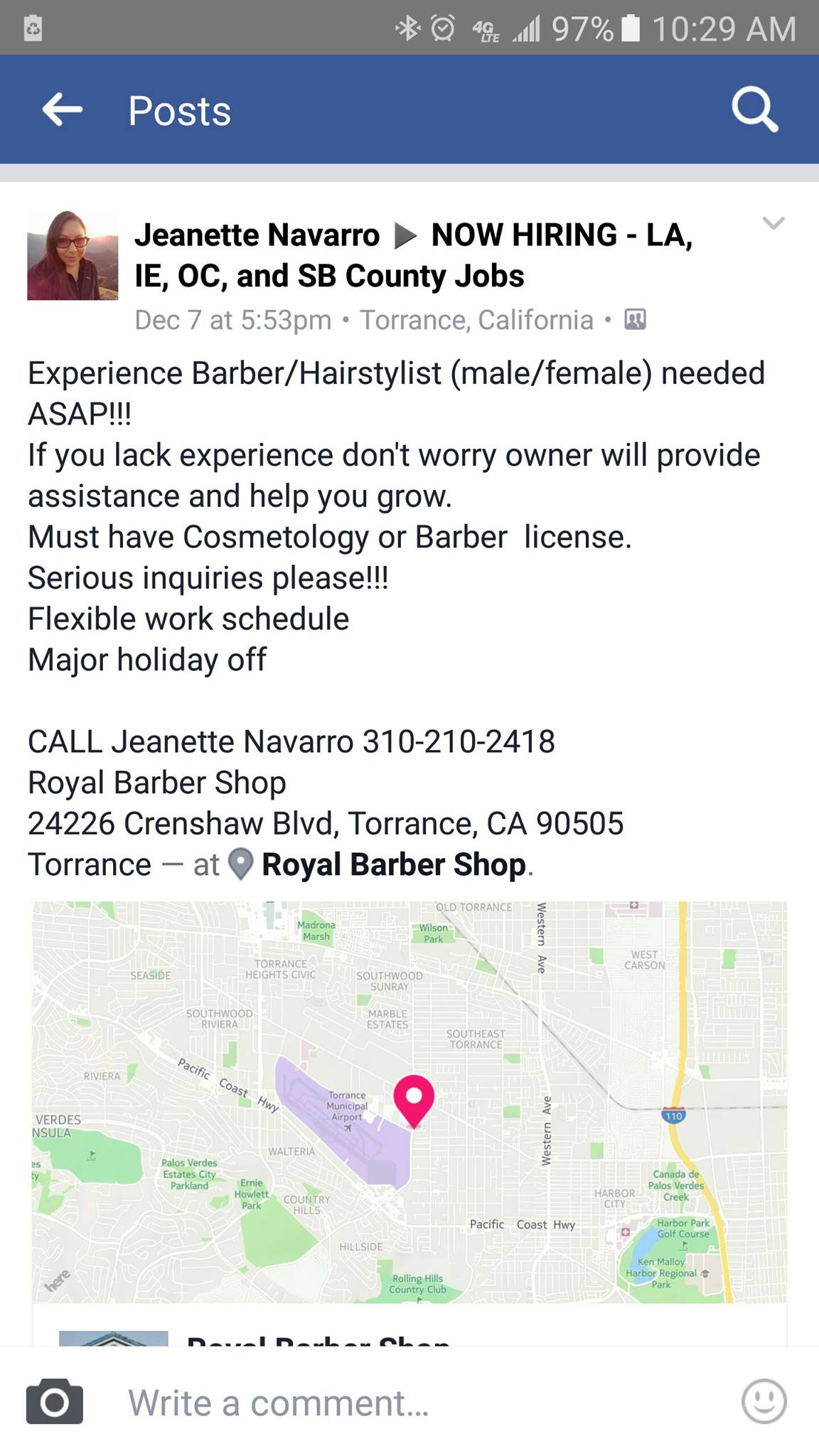Viewport: 819px width, 1456px height.
Task: Open the search magnifier icon
Action: pos(754,110)
